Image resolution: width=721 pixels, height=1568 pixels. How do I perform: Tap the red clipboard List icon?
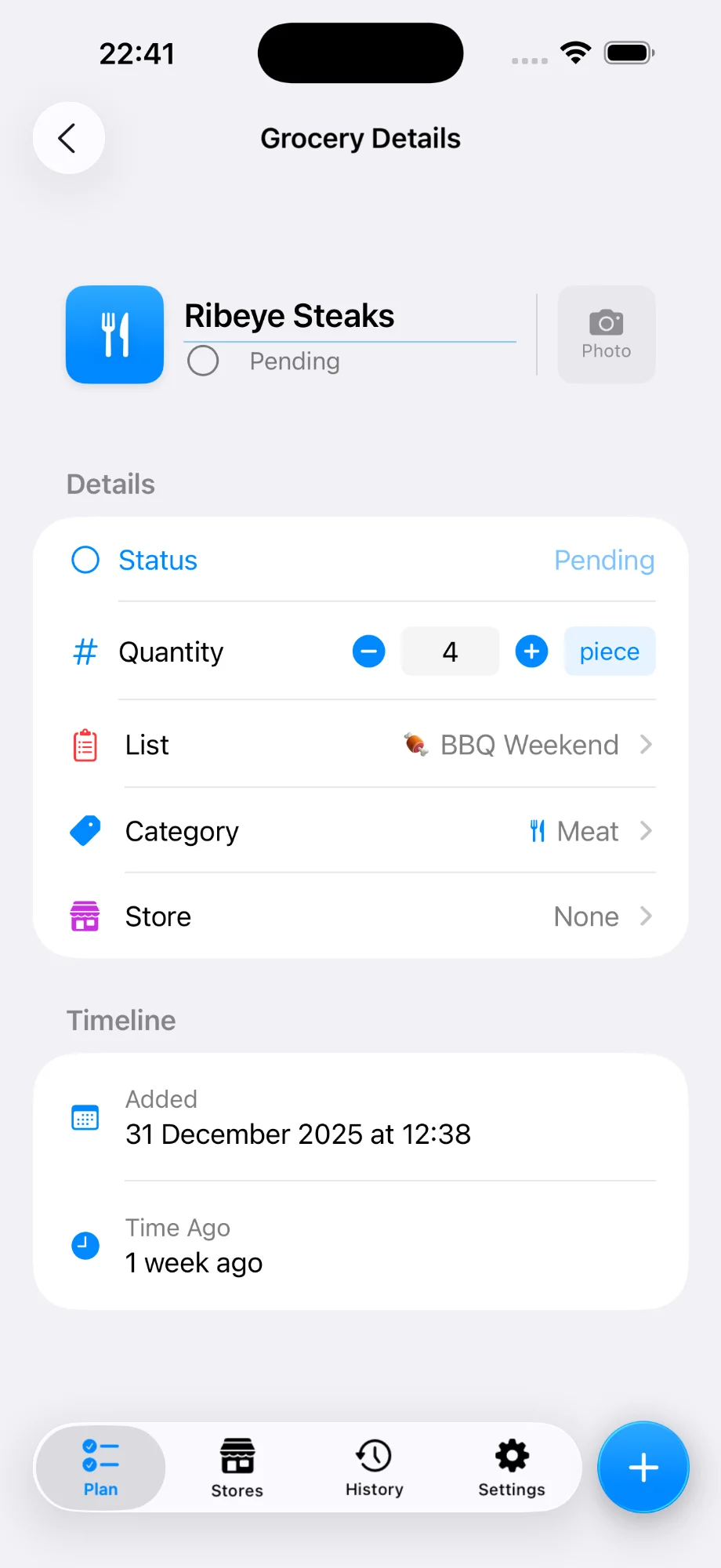(x=85, y=745)
